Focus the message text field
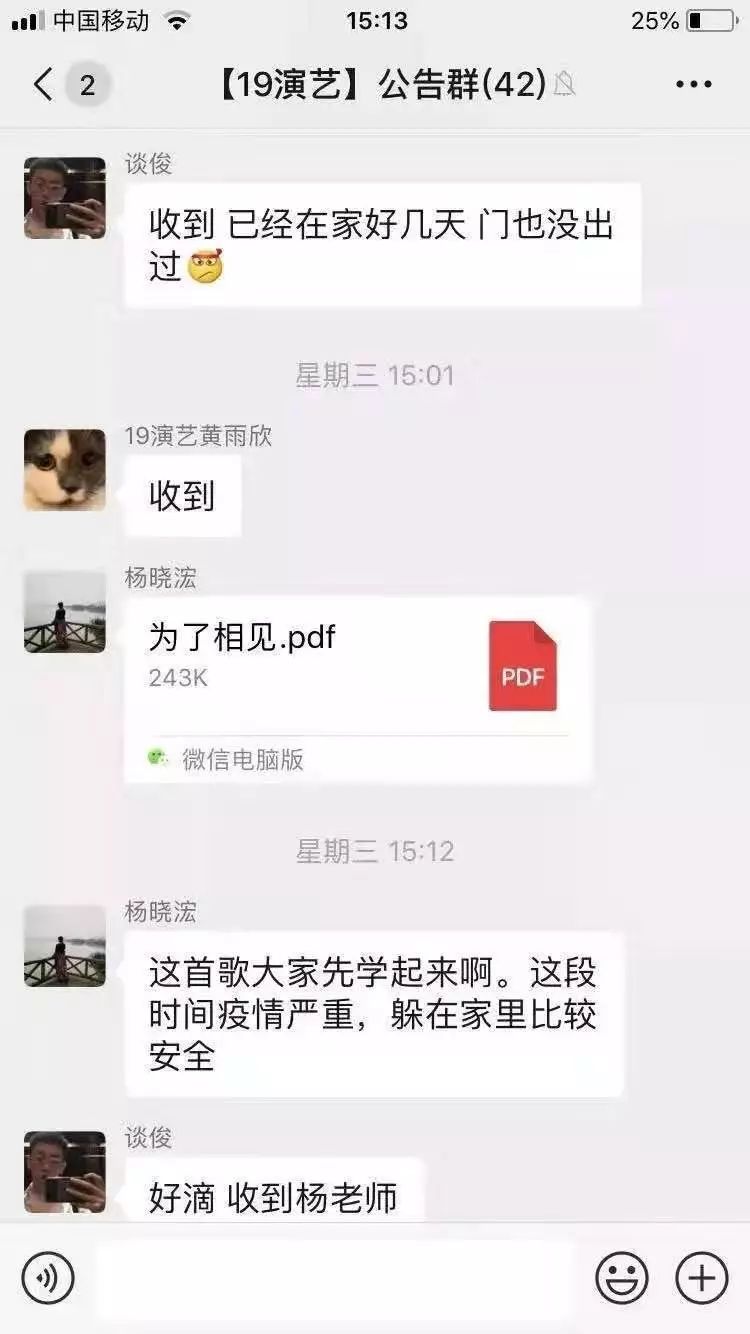Viewport: 750px width, 1334px height. [x=335, y=1278]
